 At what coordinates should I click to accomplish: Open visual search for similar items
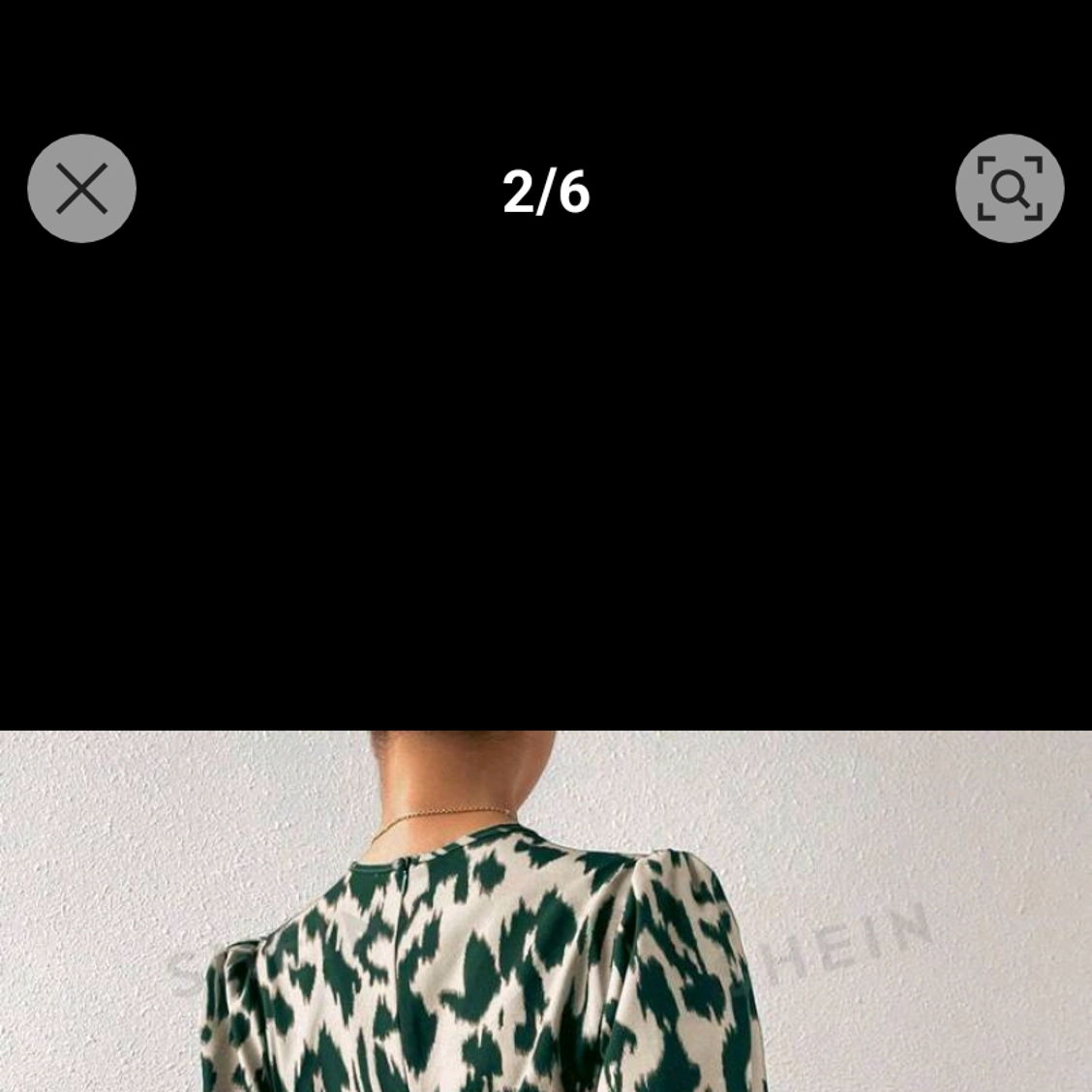pyautogui.click(x=1009, y=188)
